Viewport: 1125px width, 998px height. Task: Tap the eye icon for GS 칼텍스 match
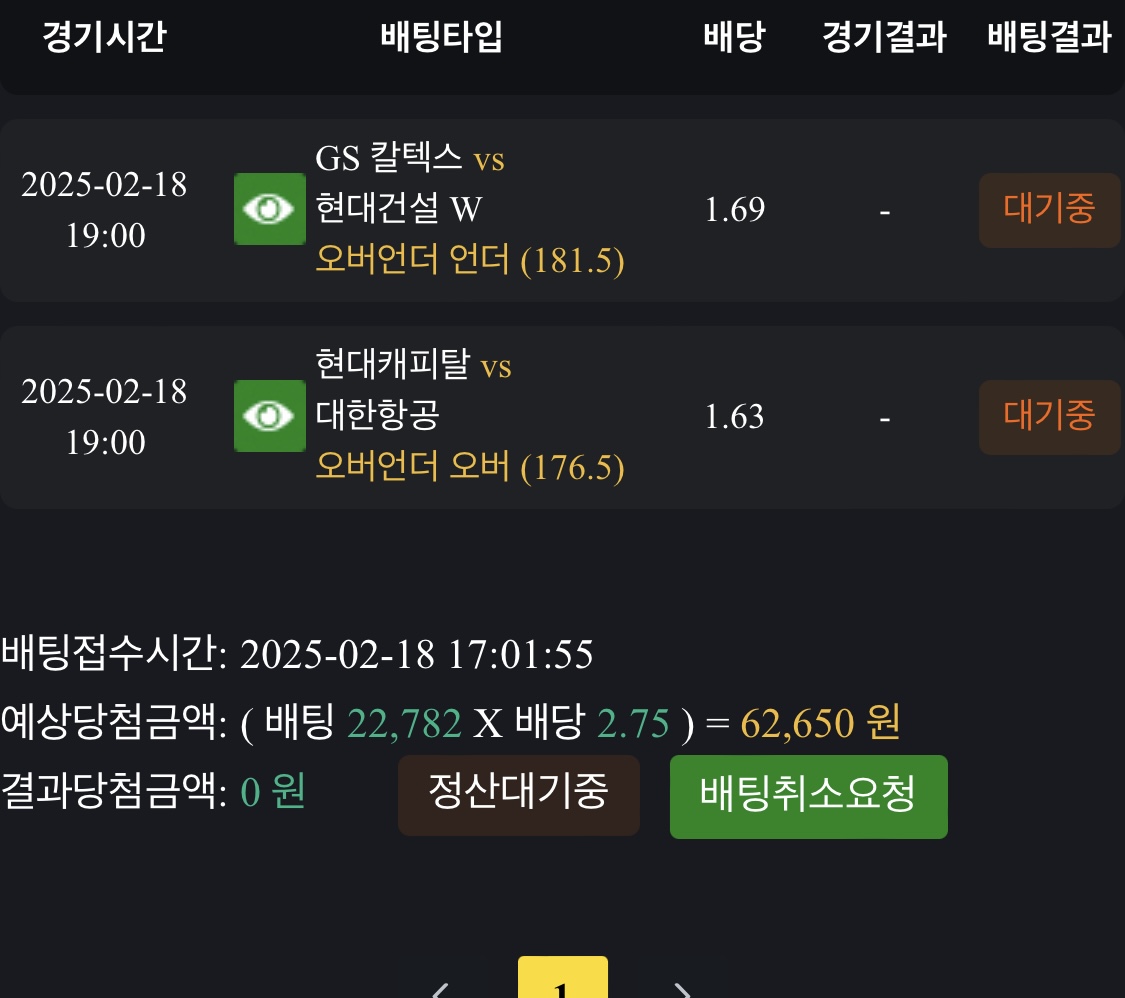269,209
